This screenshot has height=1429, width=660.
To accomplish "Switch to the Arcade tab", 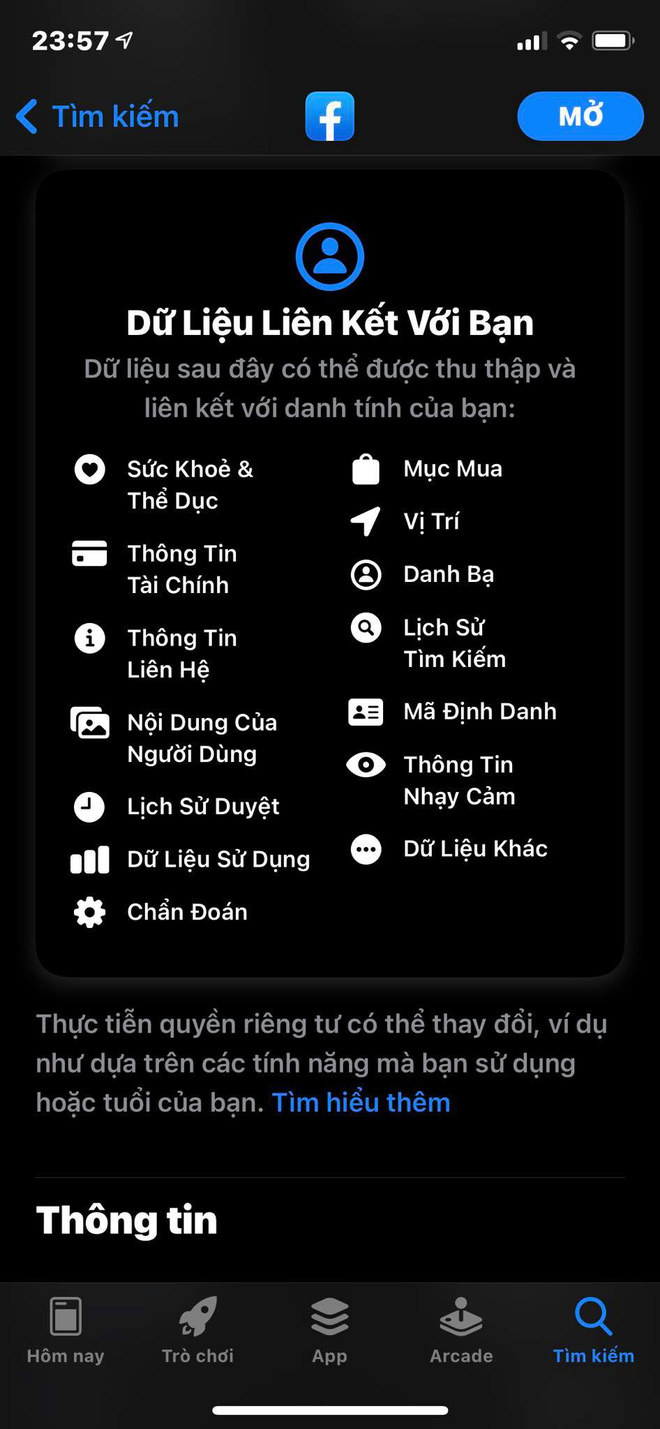I will (x=461, y=1330).
